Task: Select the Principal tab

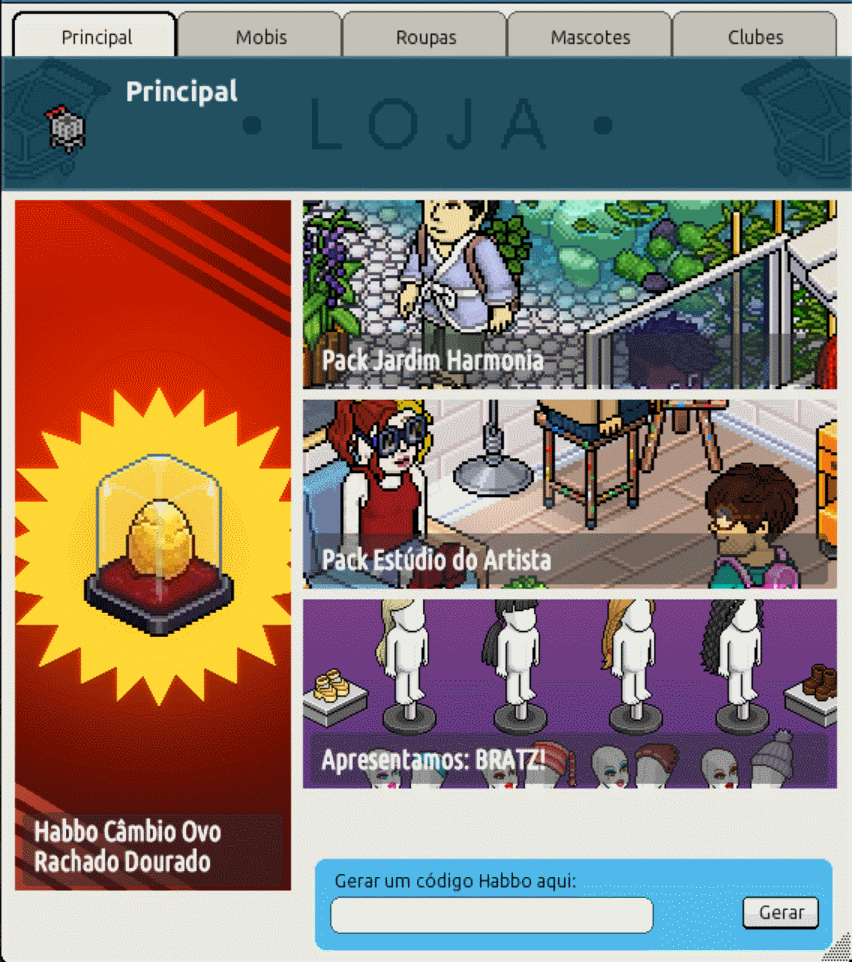Action: [x=96, y=37]
